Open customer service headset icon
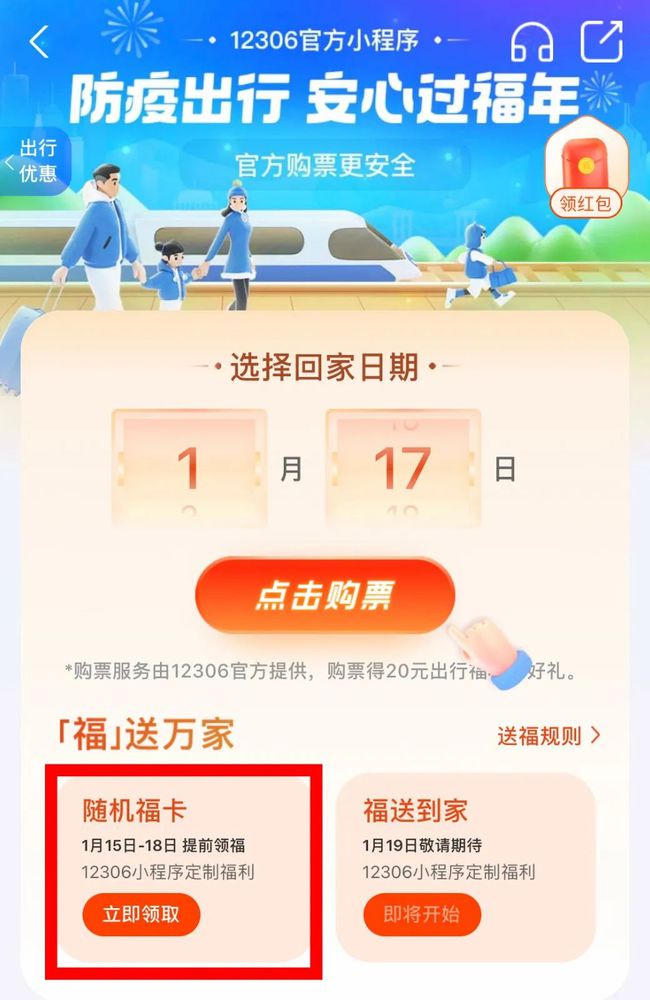This screenshot has height=1000, width=650. pyautogui.click(x=532, y=43)
